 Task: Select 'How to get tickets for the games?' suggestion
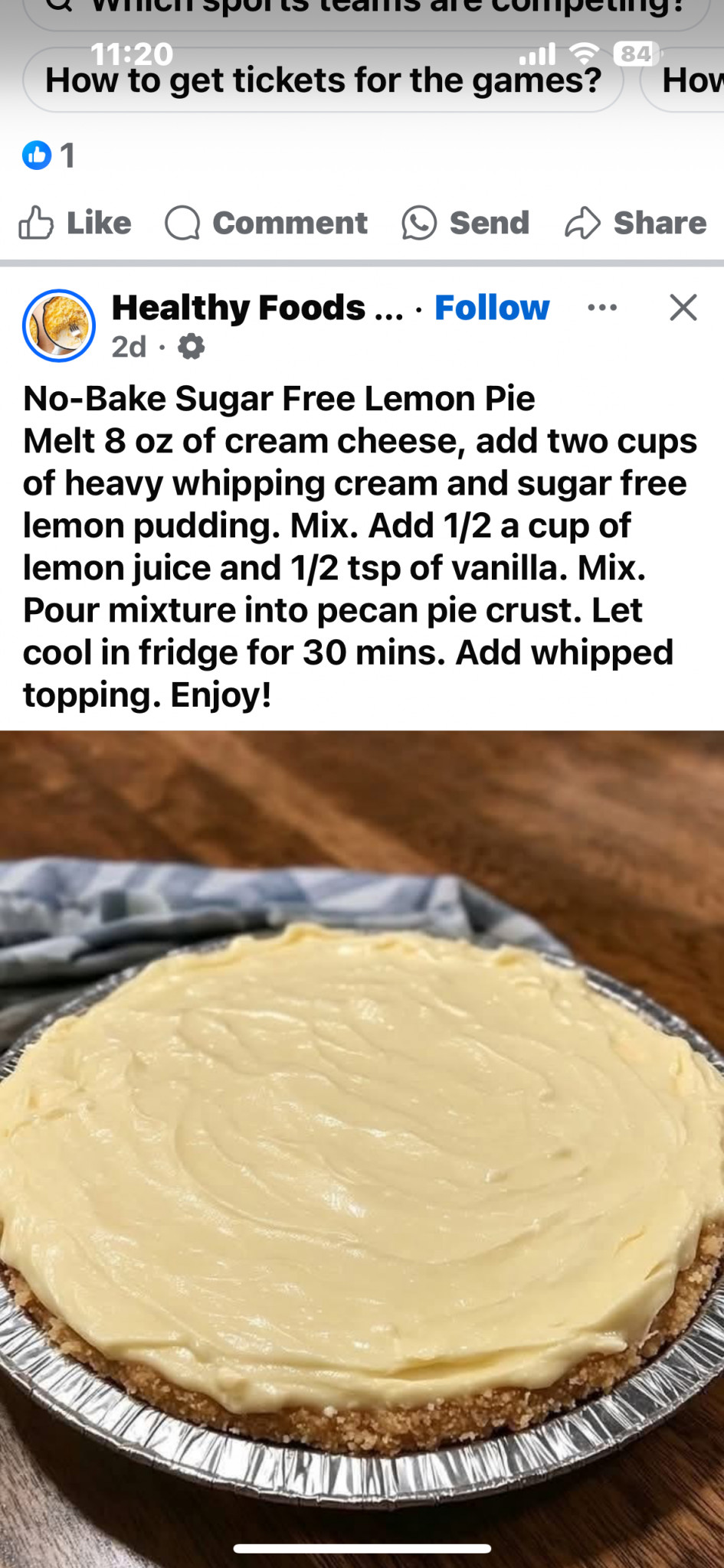[323, 80]
